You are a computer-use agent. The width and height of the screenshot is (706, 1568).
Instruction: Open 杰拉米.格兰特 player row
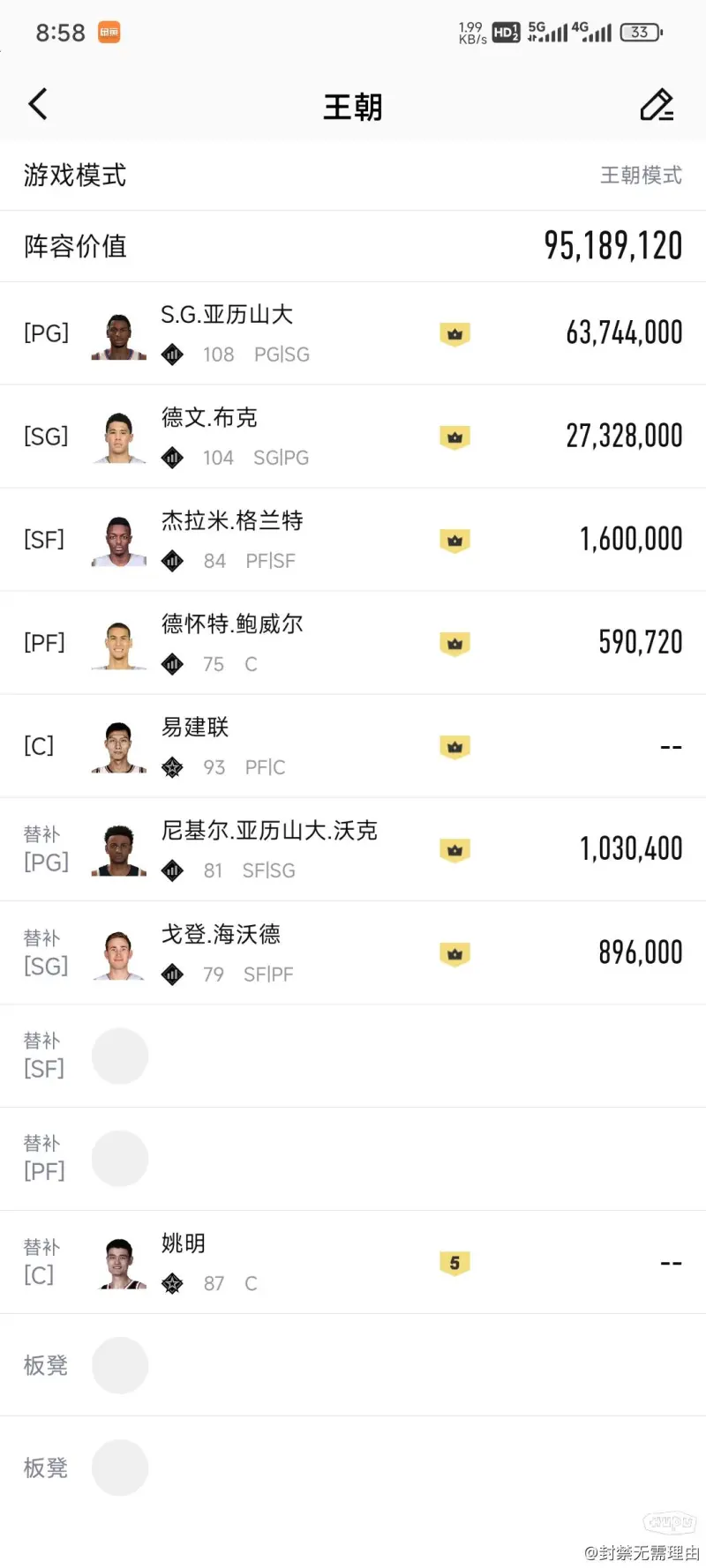(353, 540)
